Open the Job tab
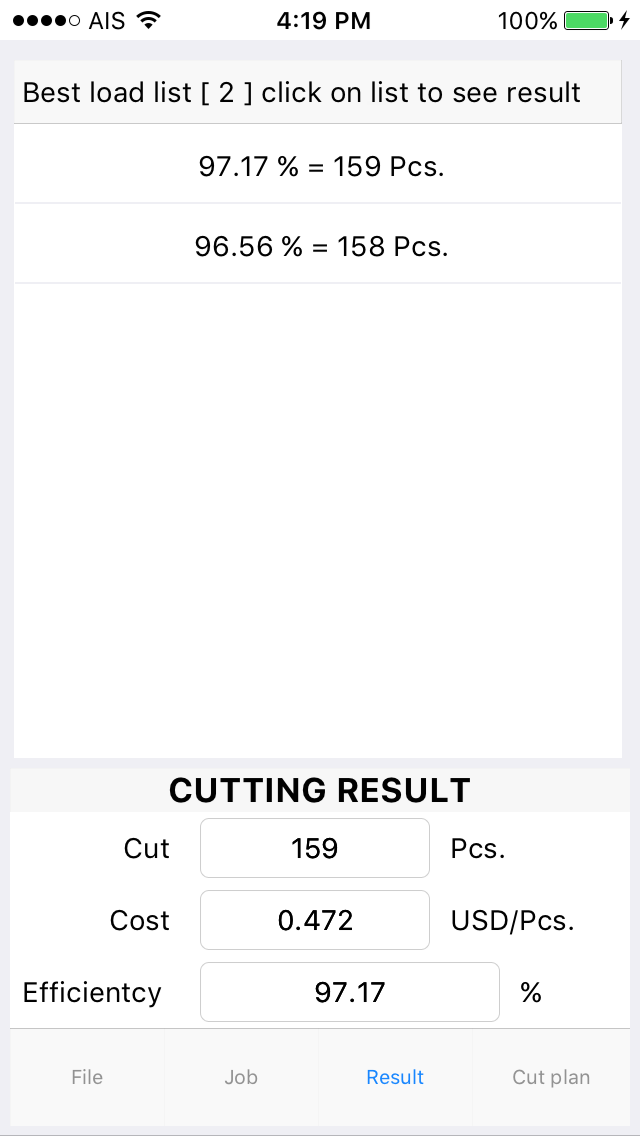 coord(241,1077)
